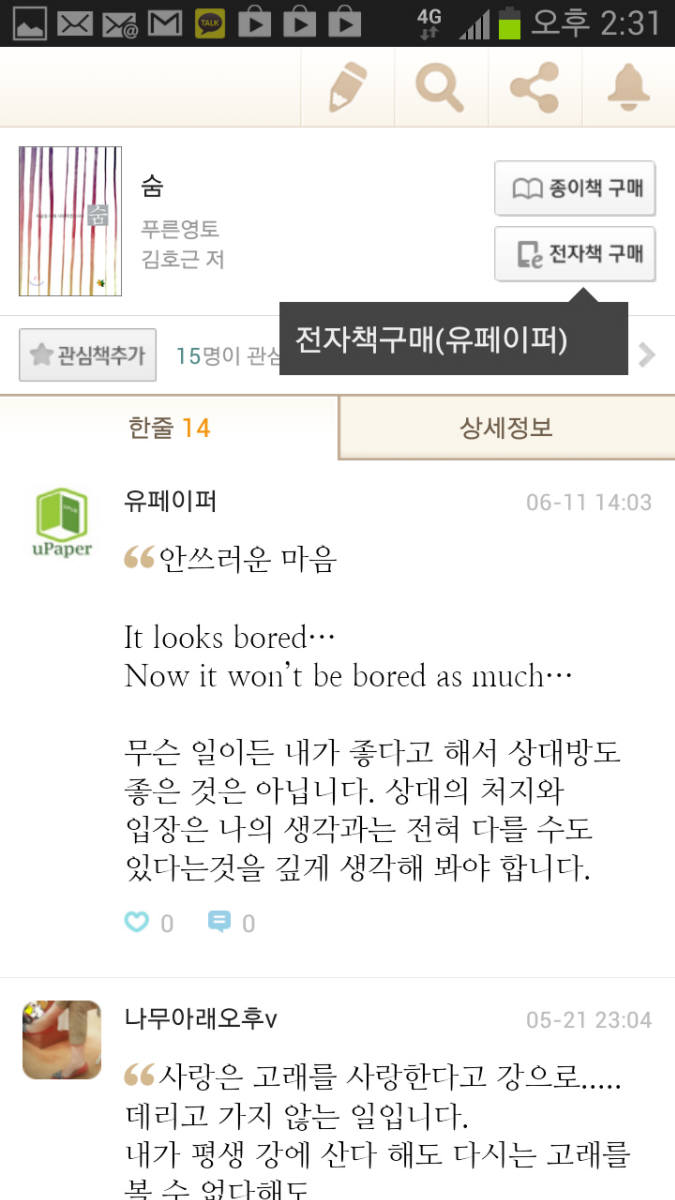Open the notifications bell
This screenshot has height=1200, width=675.
pyautogui.click(x=628, y=88)
